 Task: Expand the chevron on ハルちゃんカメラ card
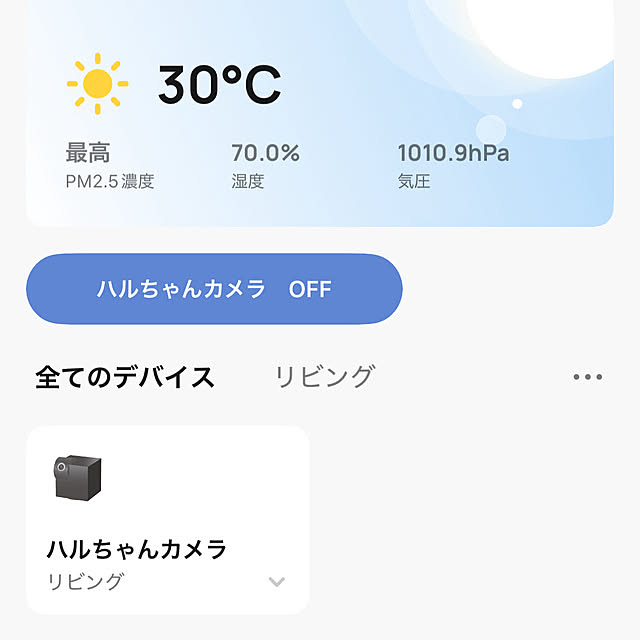tap(277, 582)
